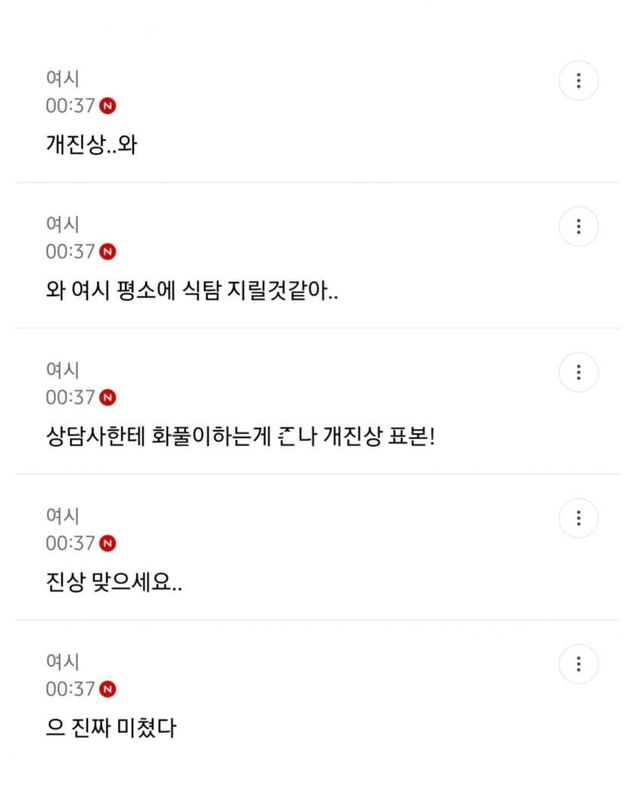640x800 pixels.
Task: Open the overflow menu for "진상 맞으세요.."
Action: (578, 519)
